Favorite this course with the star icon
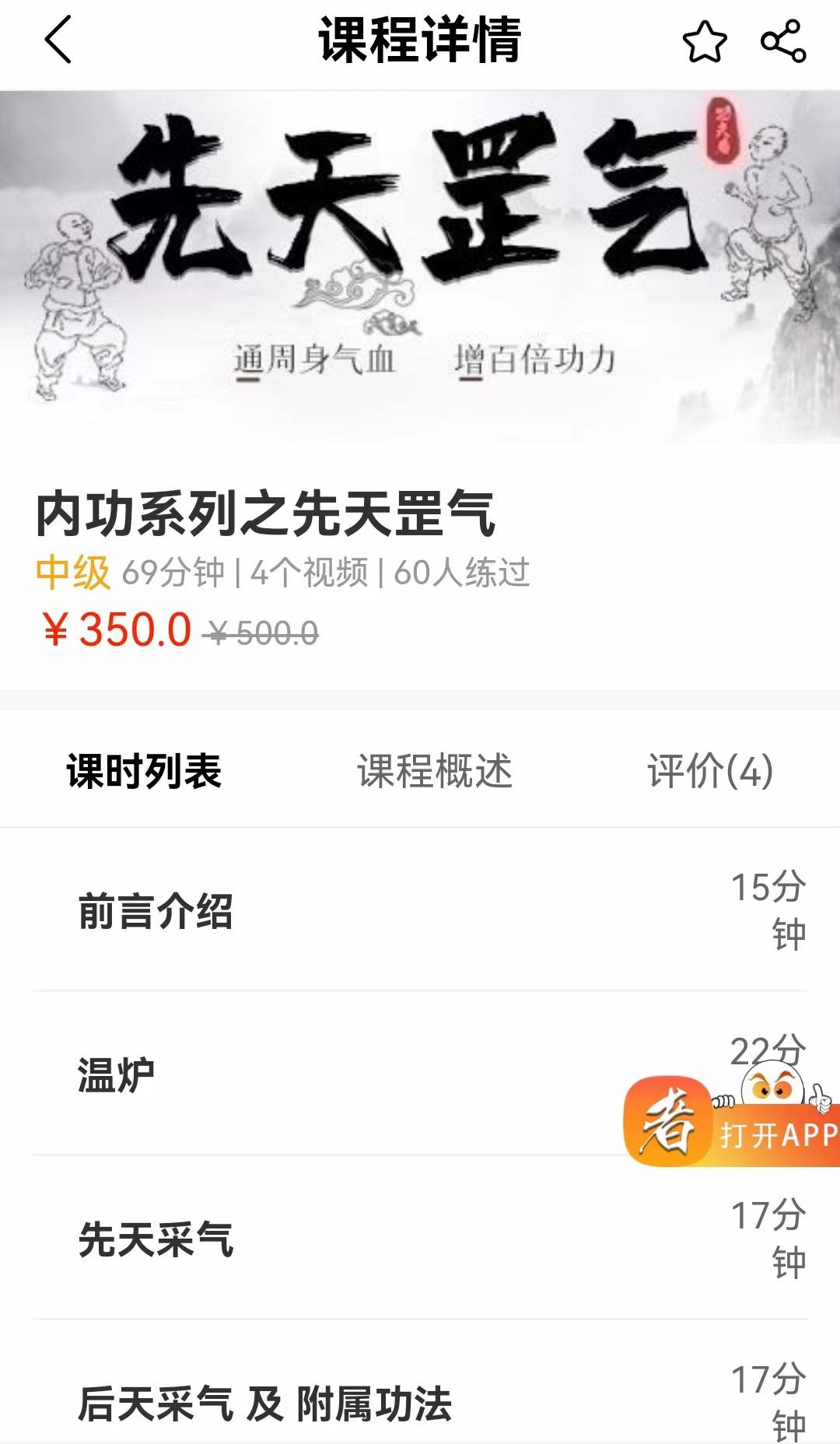840x1444 pixels. point(705,41)
